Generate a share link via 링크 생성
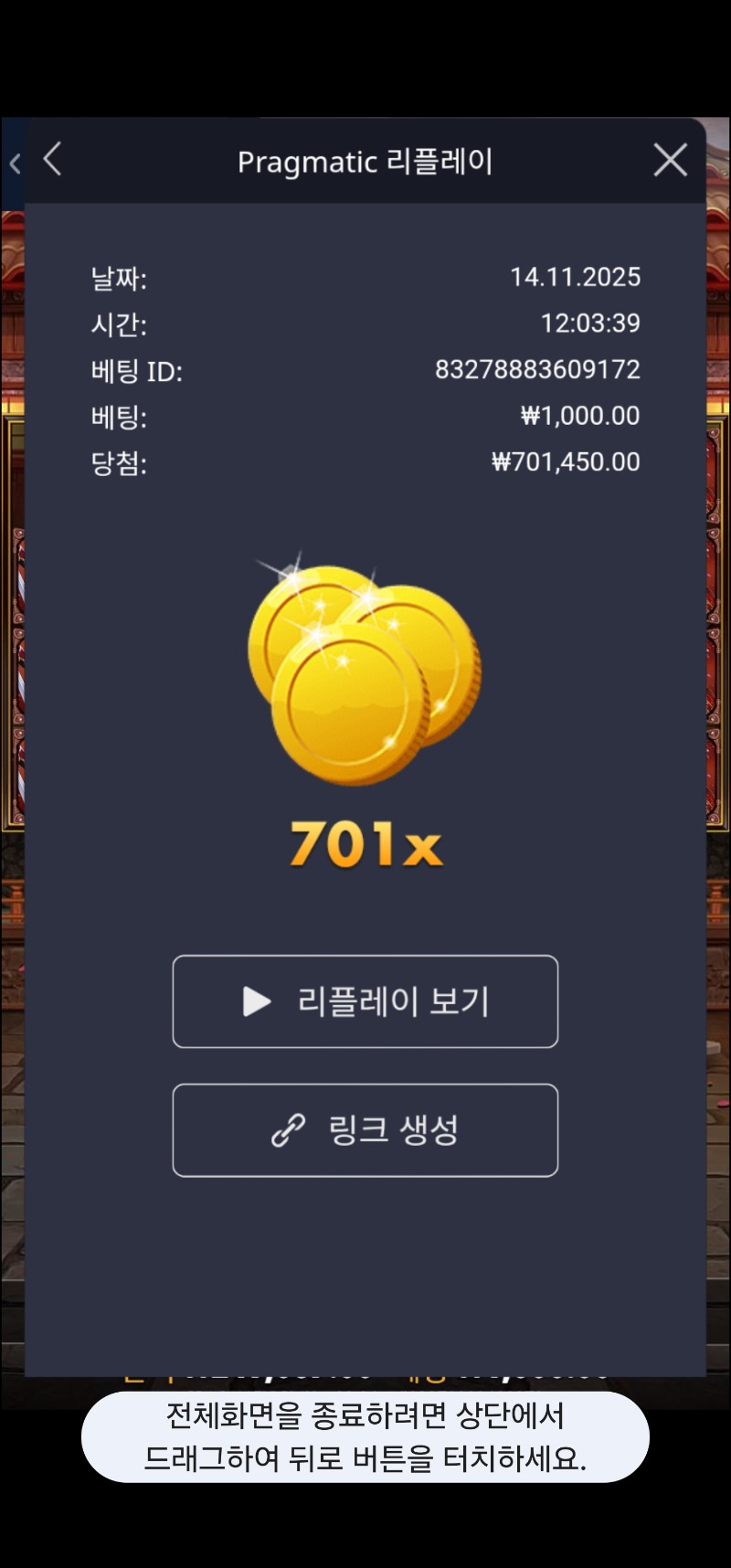Screen dimensions: 731x1568 365,1129
